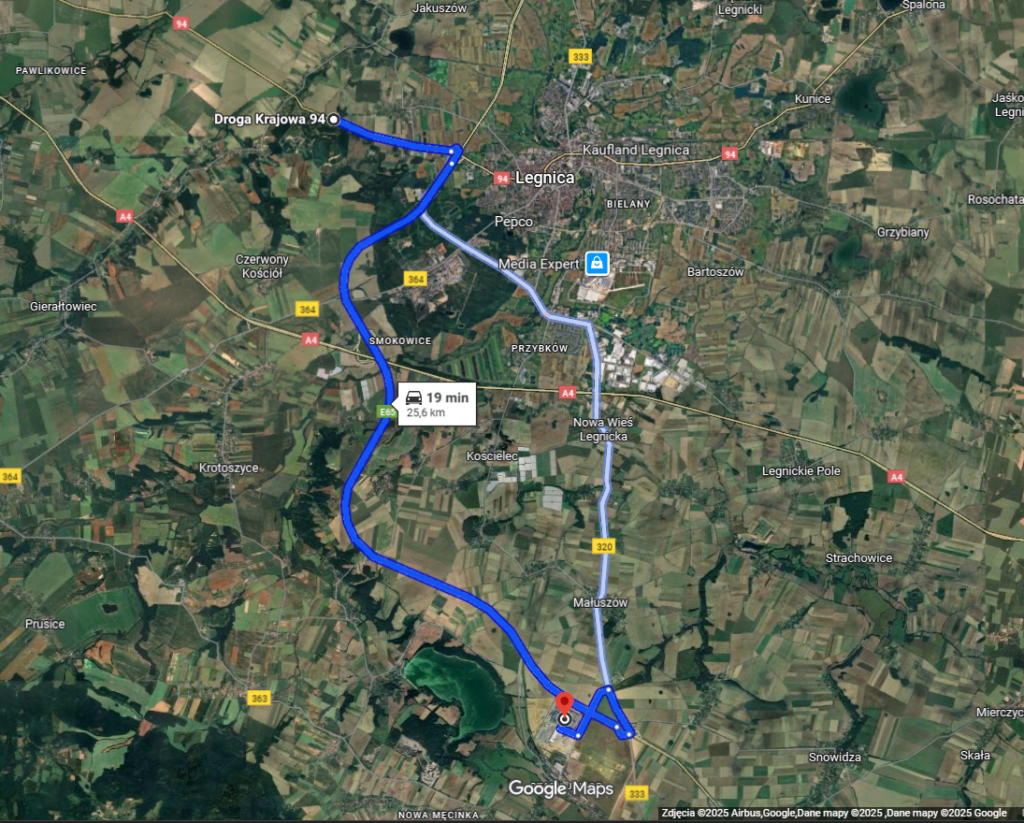Open the Kaufland Legnica place label
The image size is (1024, 823).
(635, 150)
